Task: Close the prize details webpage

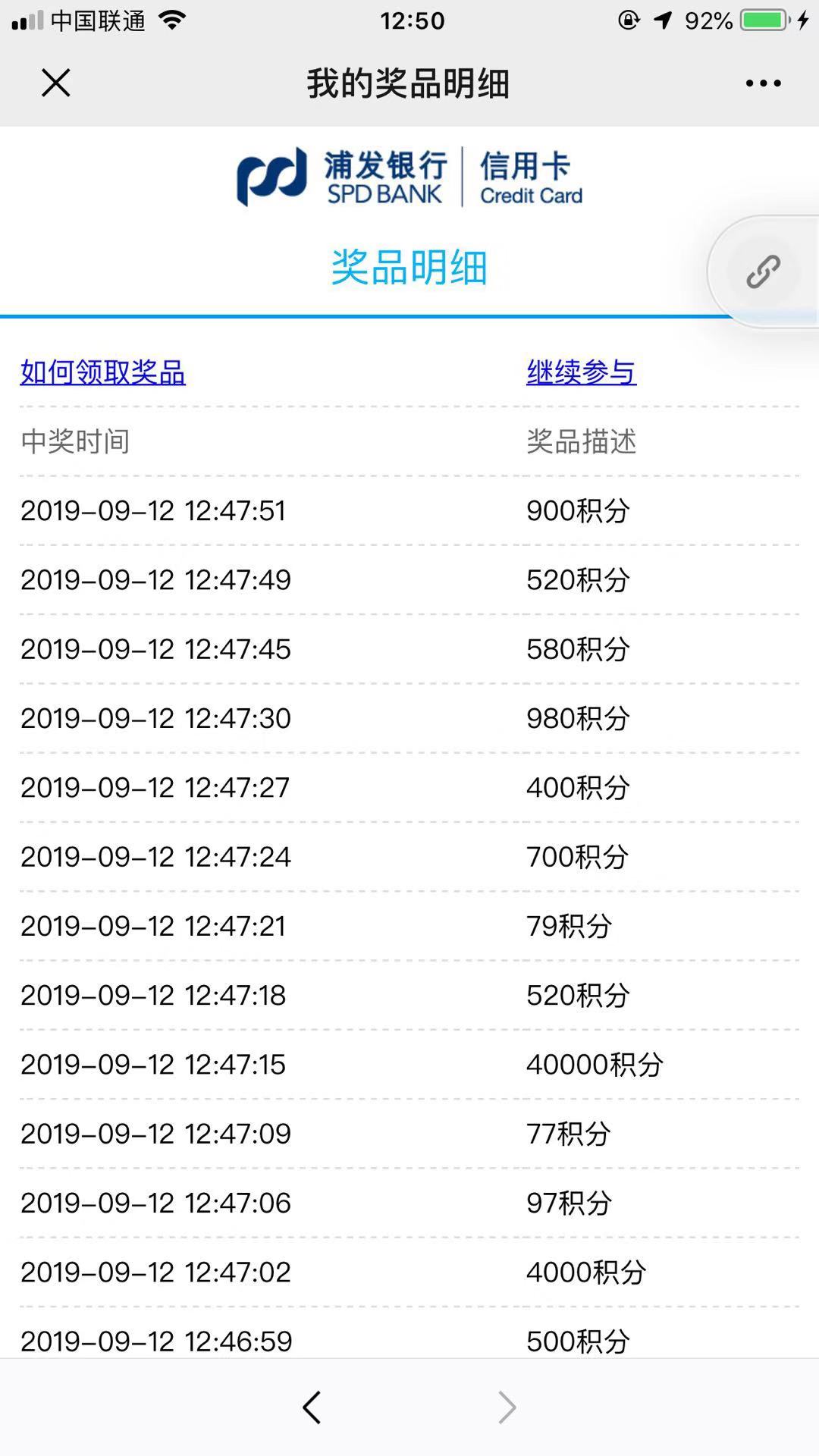Action: [55, 83]
